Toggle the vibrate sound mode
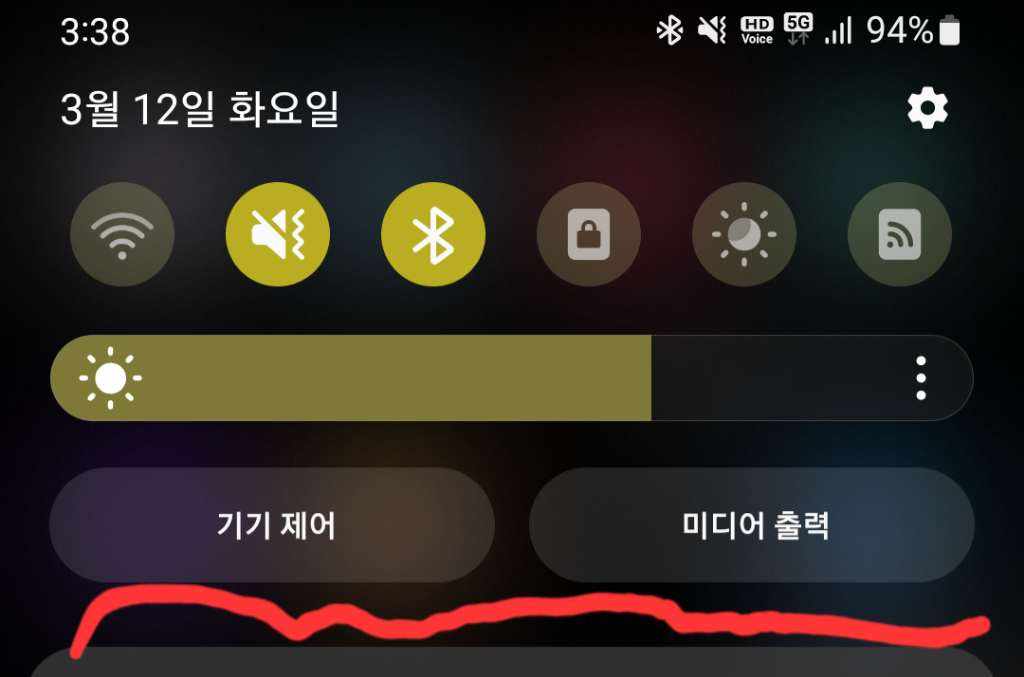 tap(278, 236)
